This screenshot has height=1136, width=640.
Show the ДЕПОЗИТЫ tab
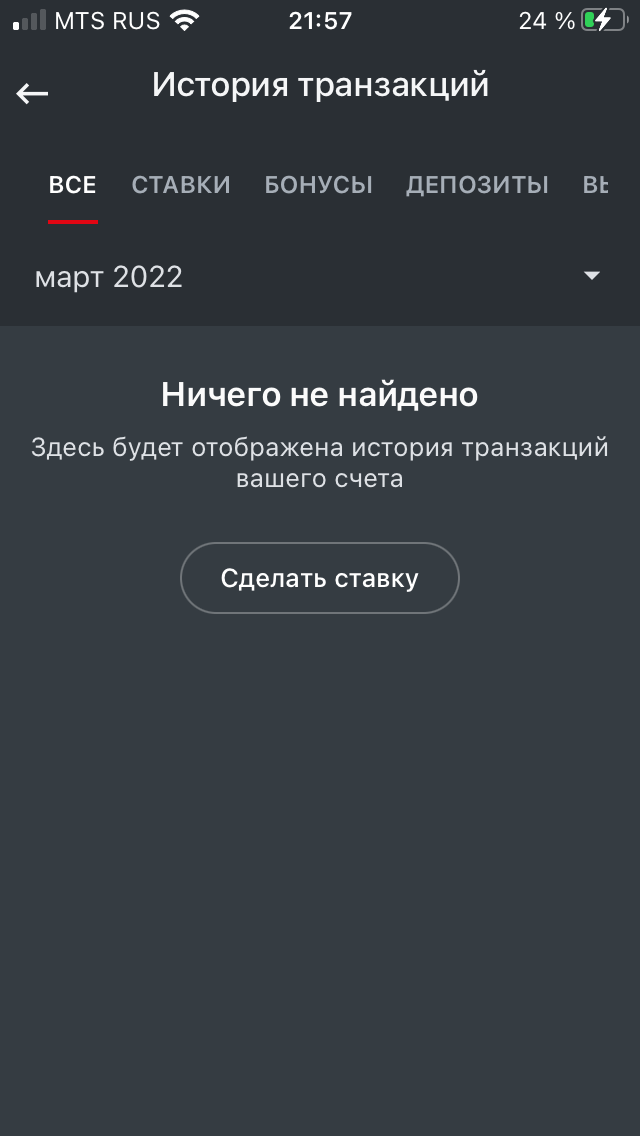click(x=477, y=185)
